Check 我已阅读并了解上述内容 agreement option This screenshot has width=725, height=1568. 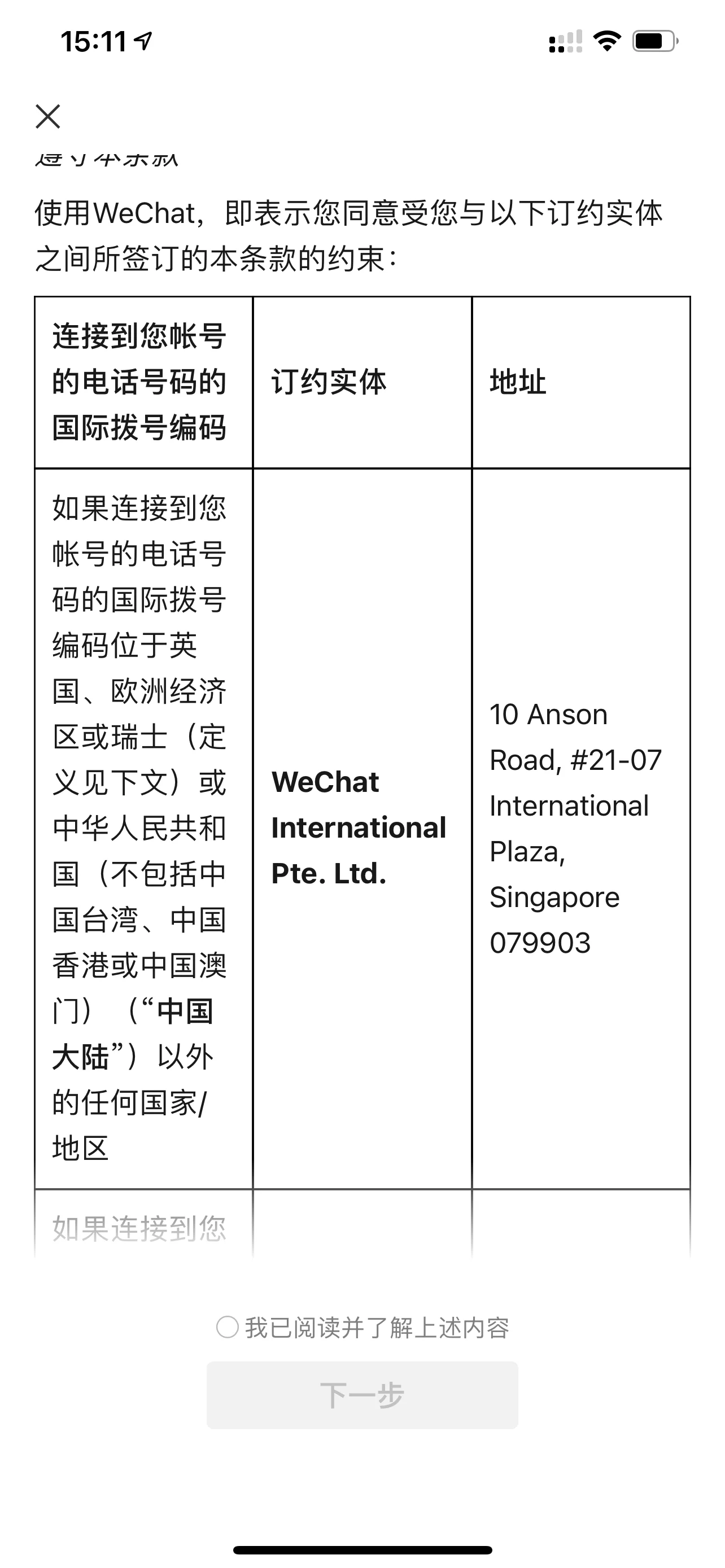click(228, 1327)
